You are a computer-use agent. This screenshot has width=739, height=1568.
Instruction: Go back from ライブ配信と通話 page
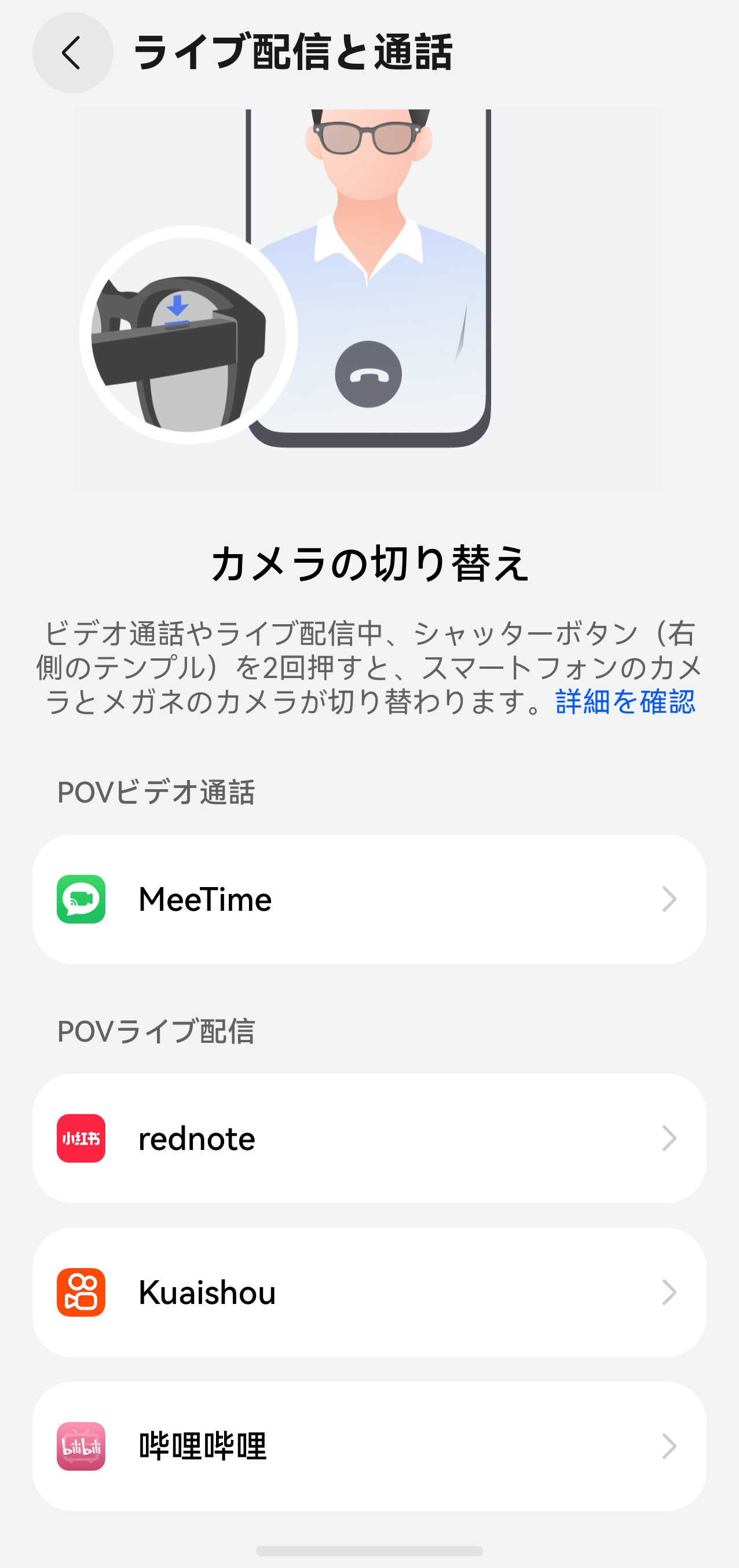pos(72,52)
